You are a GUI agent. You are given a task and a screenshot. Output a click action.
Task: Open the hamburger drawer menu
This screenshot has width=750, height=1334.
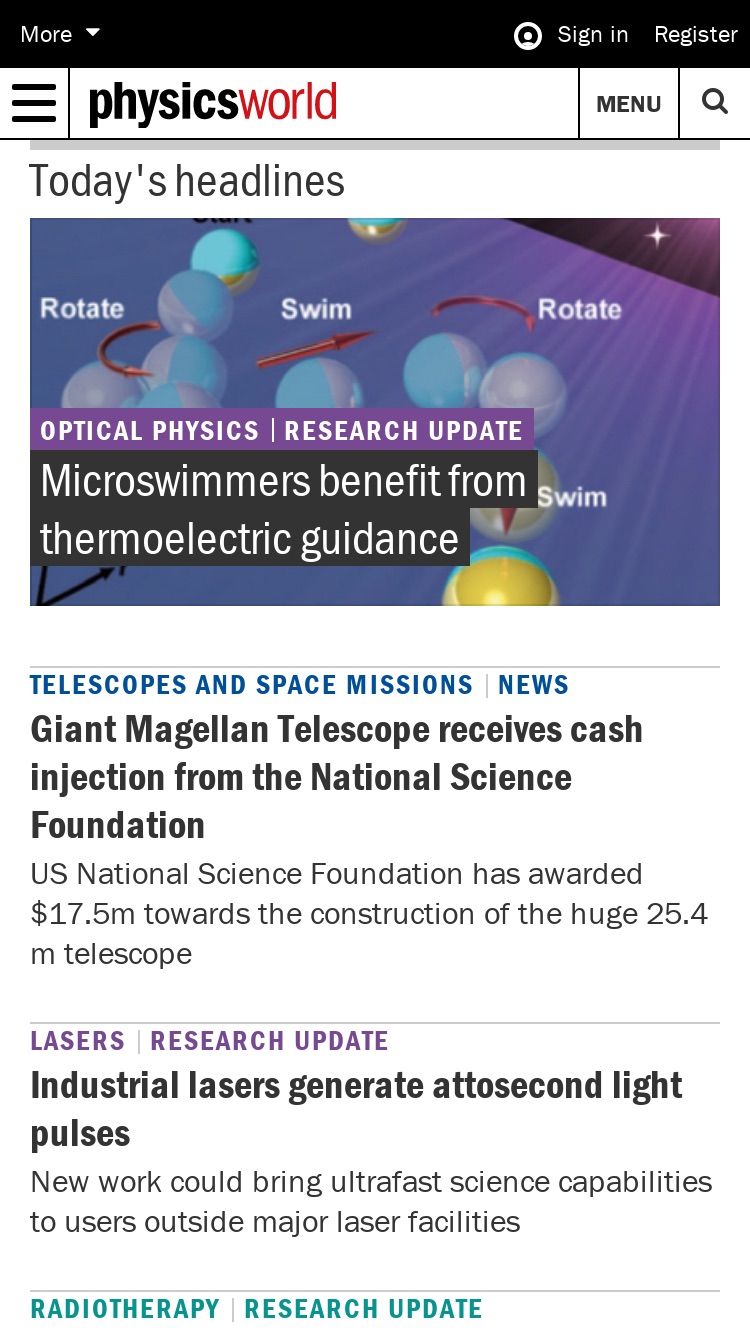(34, 103)
